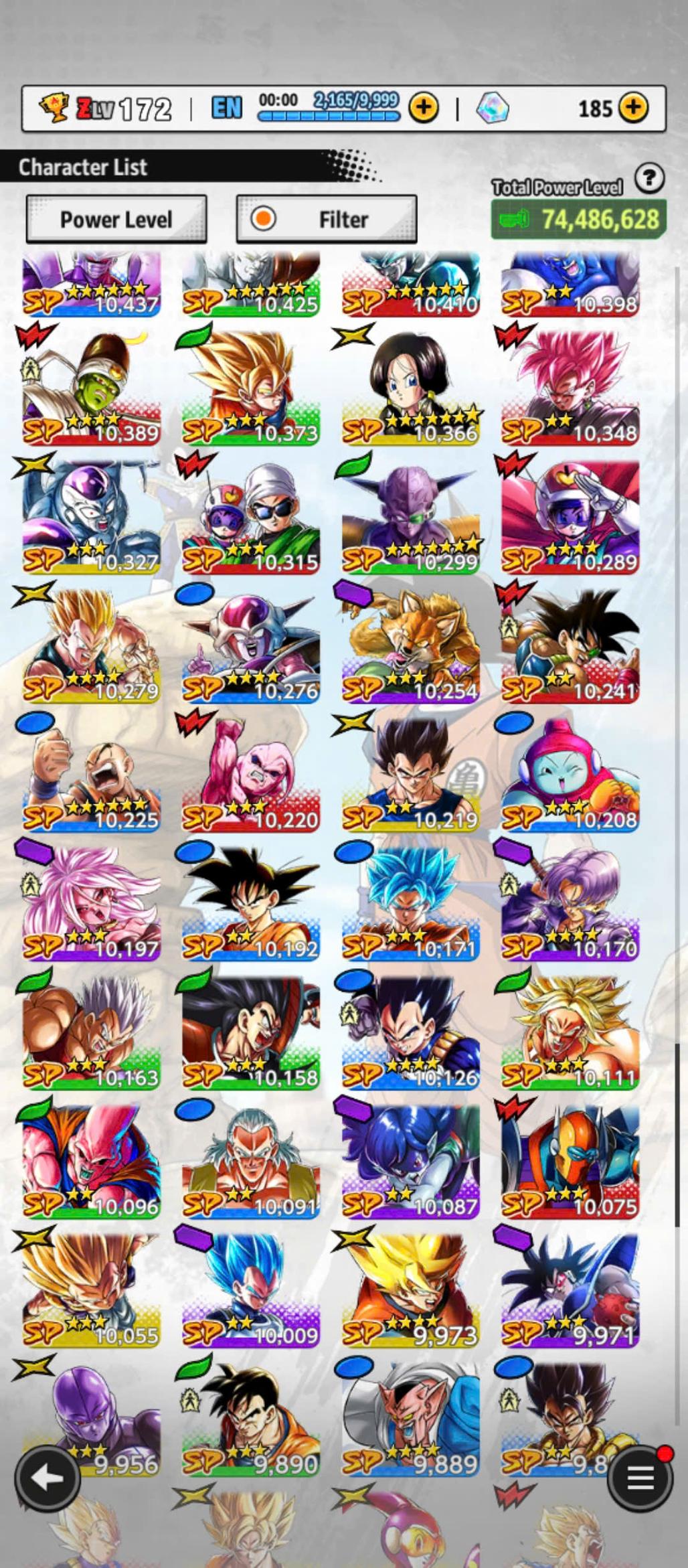
Task: Open the Total Power Level help icon
Action: (649, 179)
